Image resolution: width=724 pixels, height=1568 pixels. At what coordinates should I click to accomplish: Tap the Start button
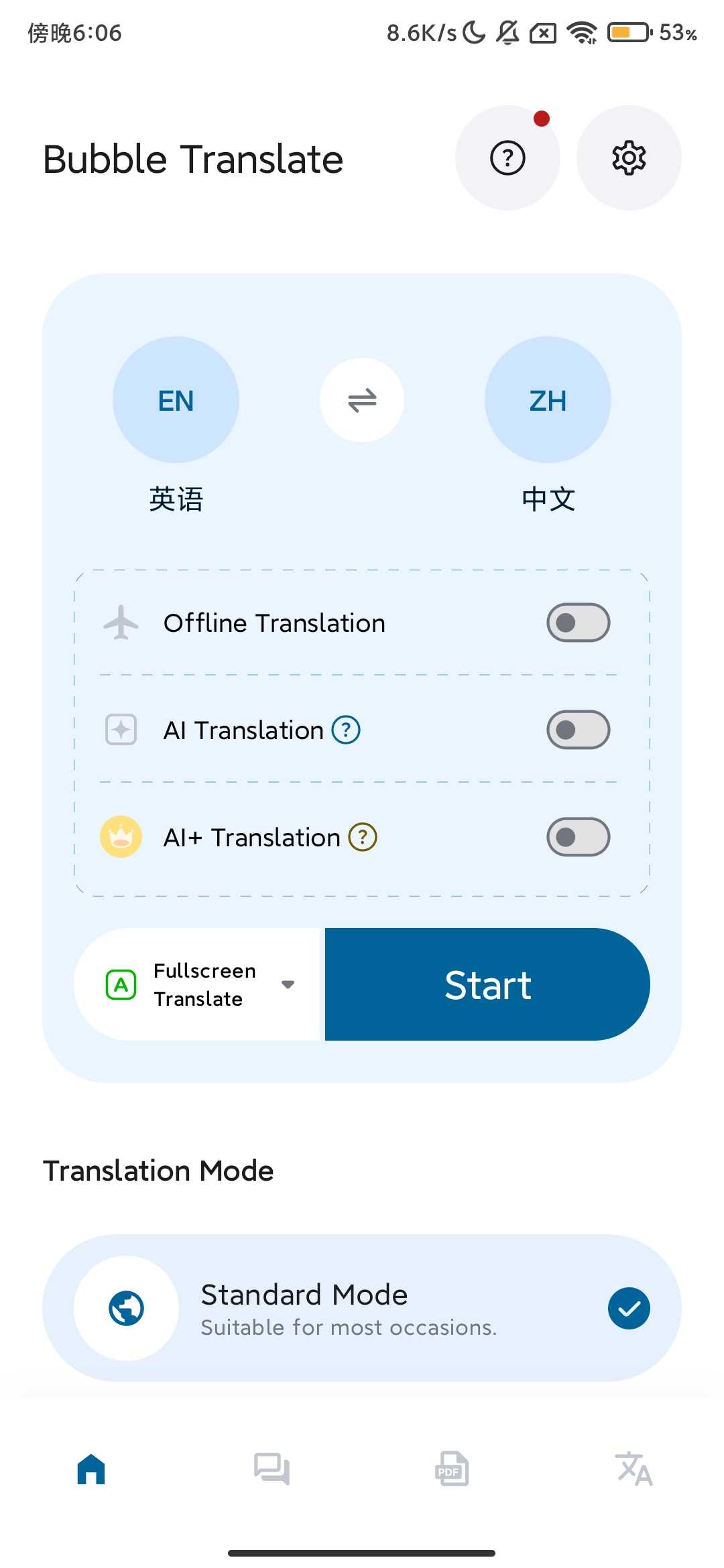tap(487, 984)
